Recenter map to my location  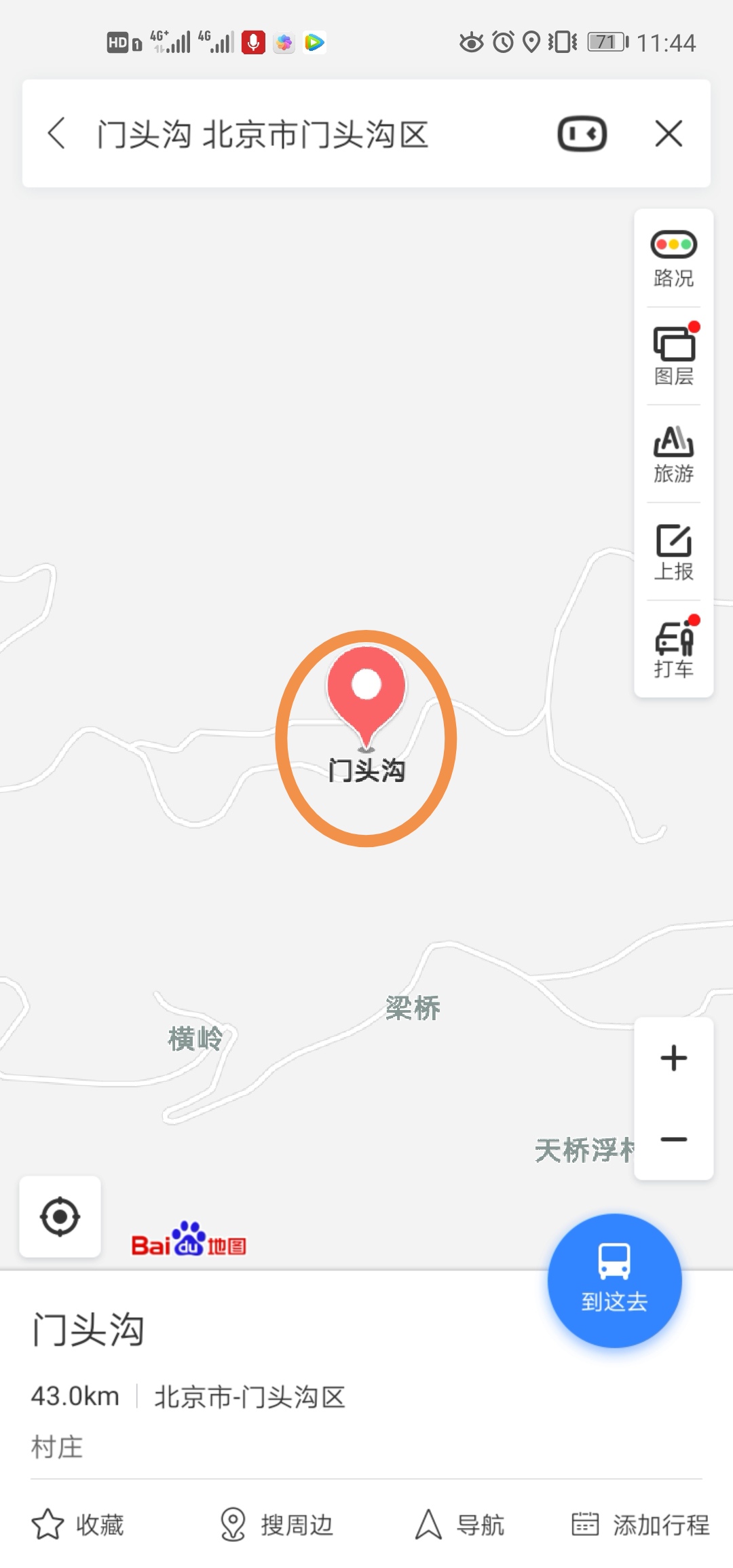(x=60, y=1216)
